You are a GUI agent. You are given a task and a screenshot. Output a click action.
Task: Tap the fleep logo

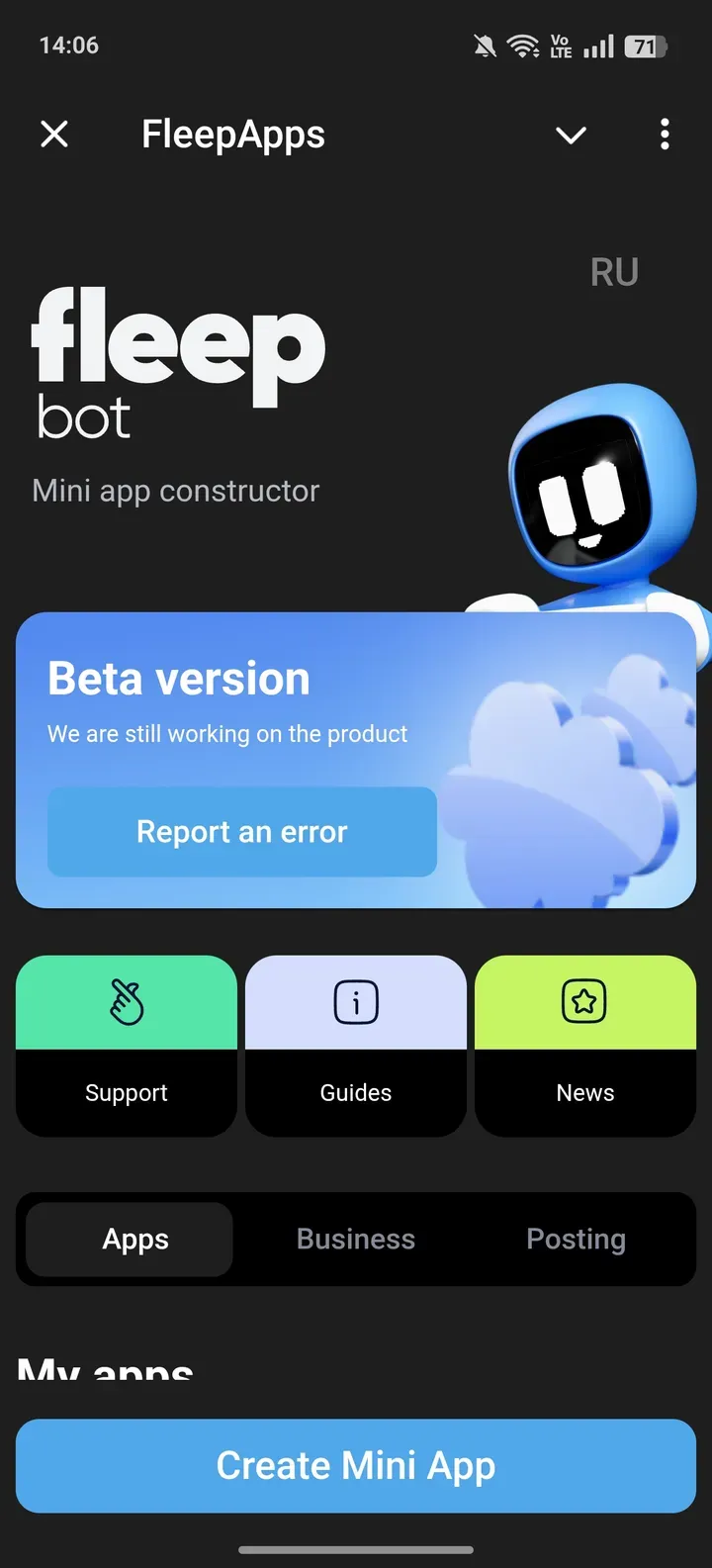[178, 341]
